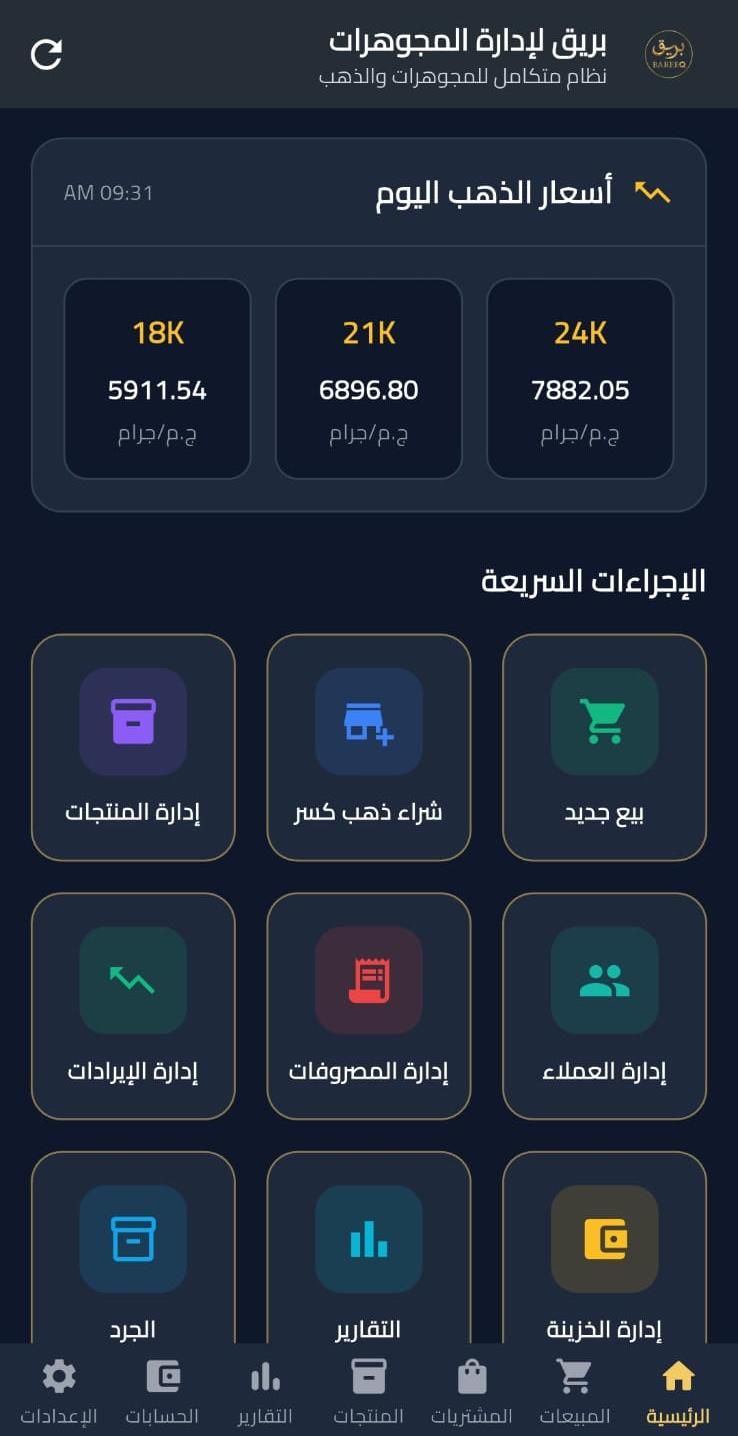Image resolution: width=738 pixels, height=1436 pixels.
Task: Click the manage products box icon
Action: coord(132,720)
